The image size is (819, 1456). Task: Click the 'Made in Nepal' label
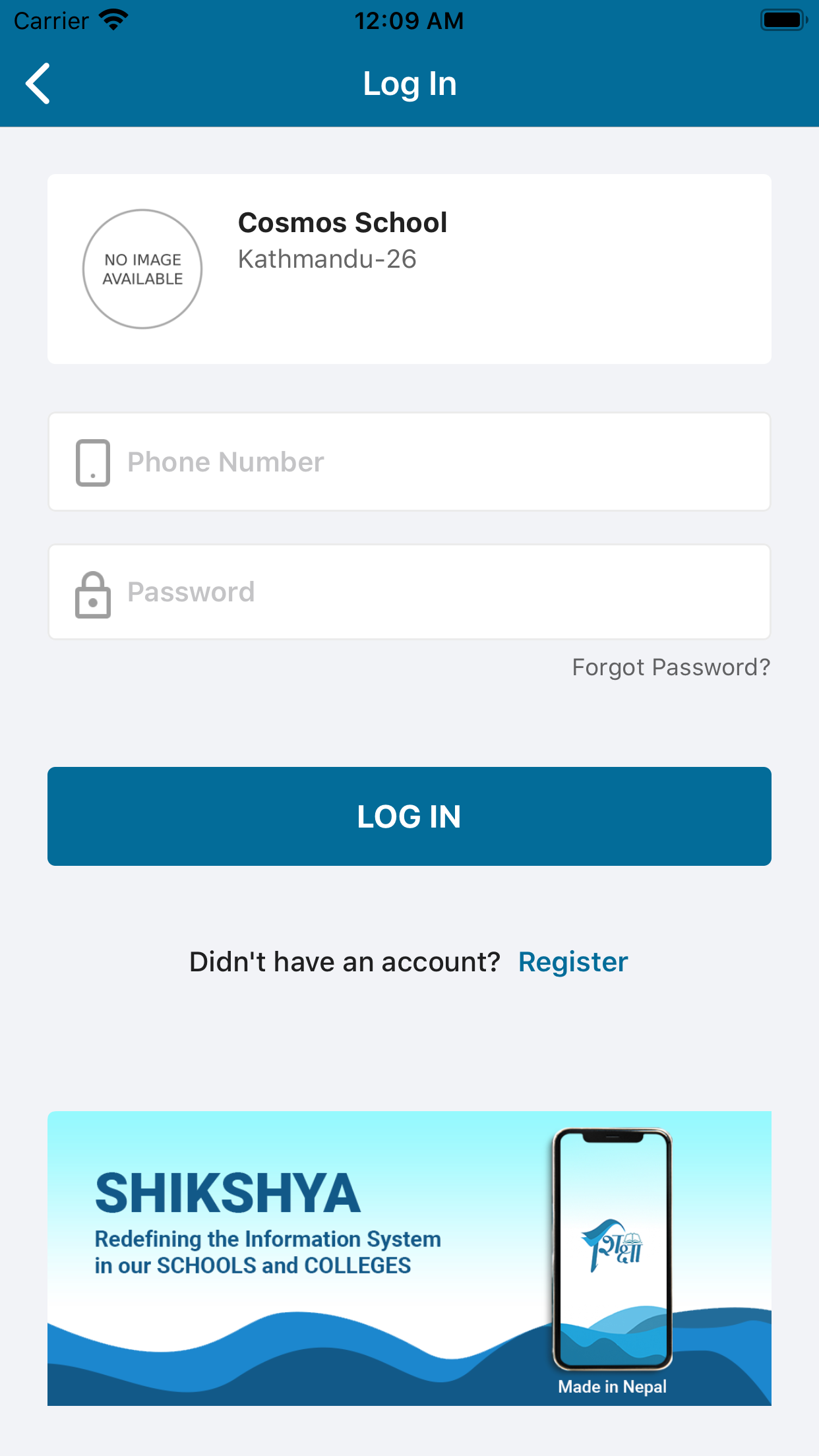[x=611, y=1386]
